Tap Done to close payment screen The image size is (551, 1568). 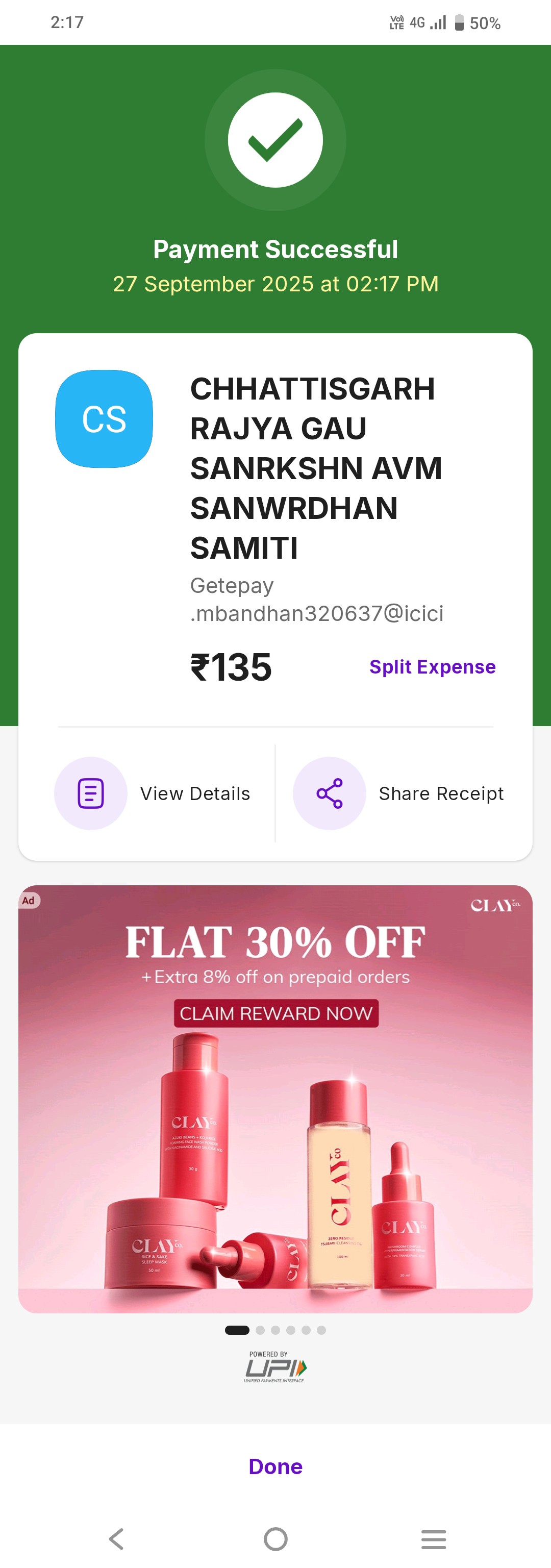(x=275, y=1466)
